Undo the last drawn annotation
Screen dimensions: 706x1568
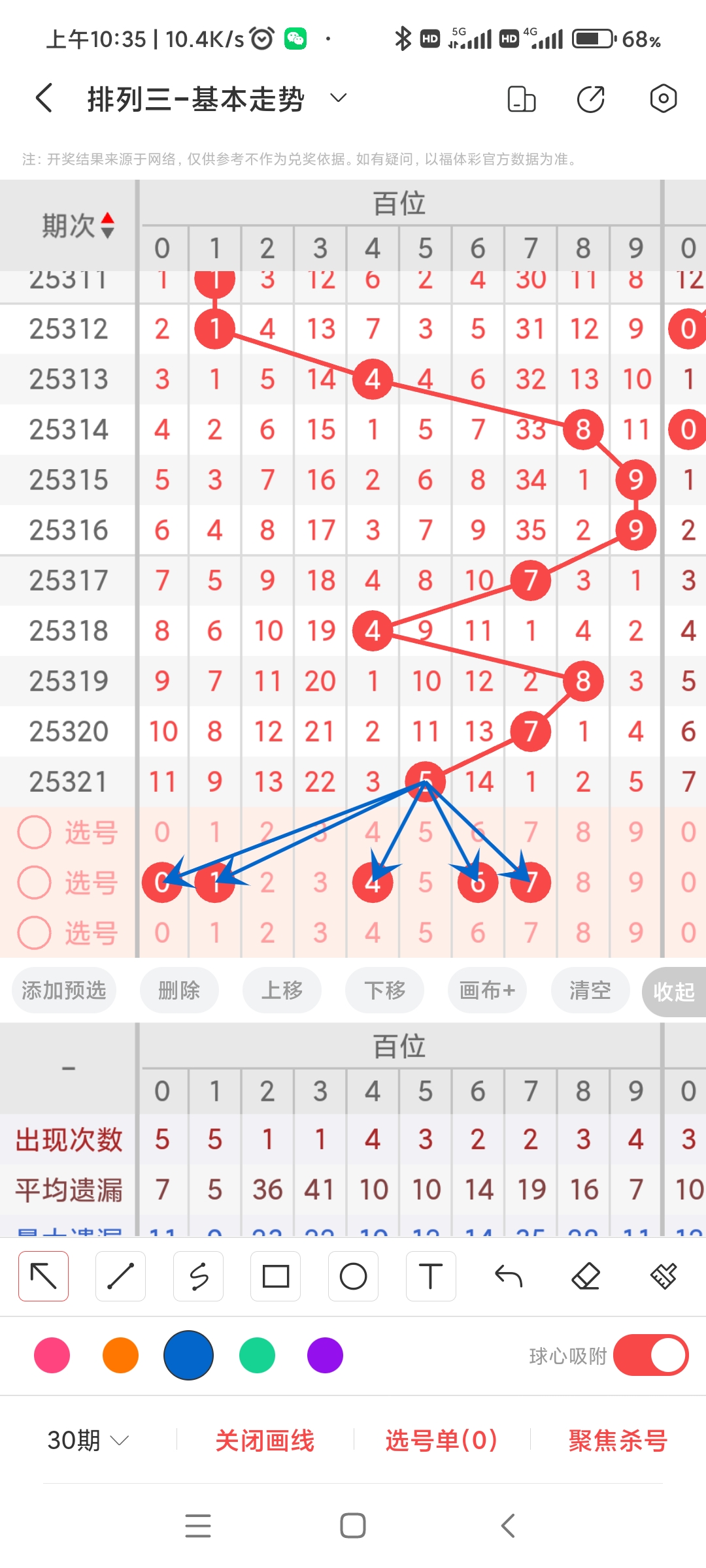[x=509, y=1275]
